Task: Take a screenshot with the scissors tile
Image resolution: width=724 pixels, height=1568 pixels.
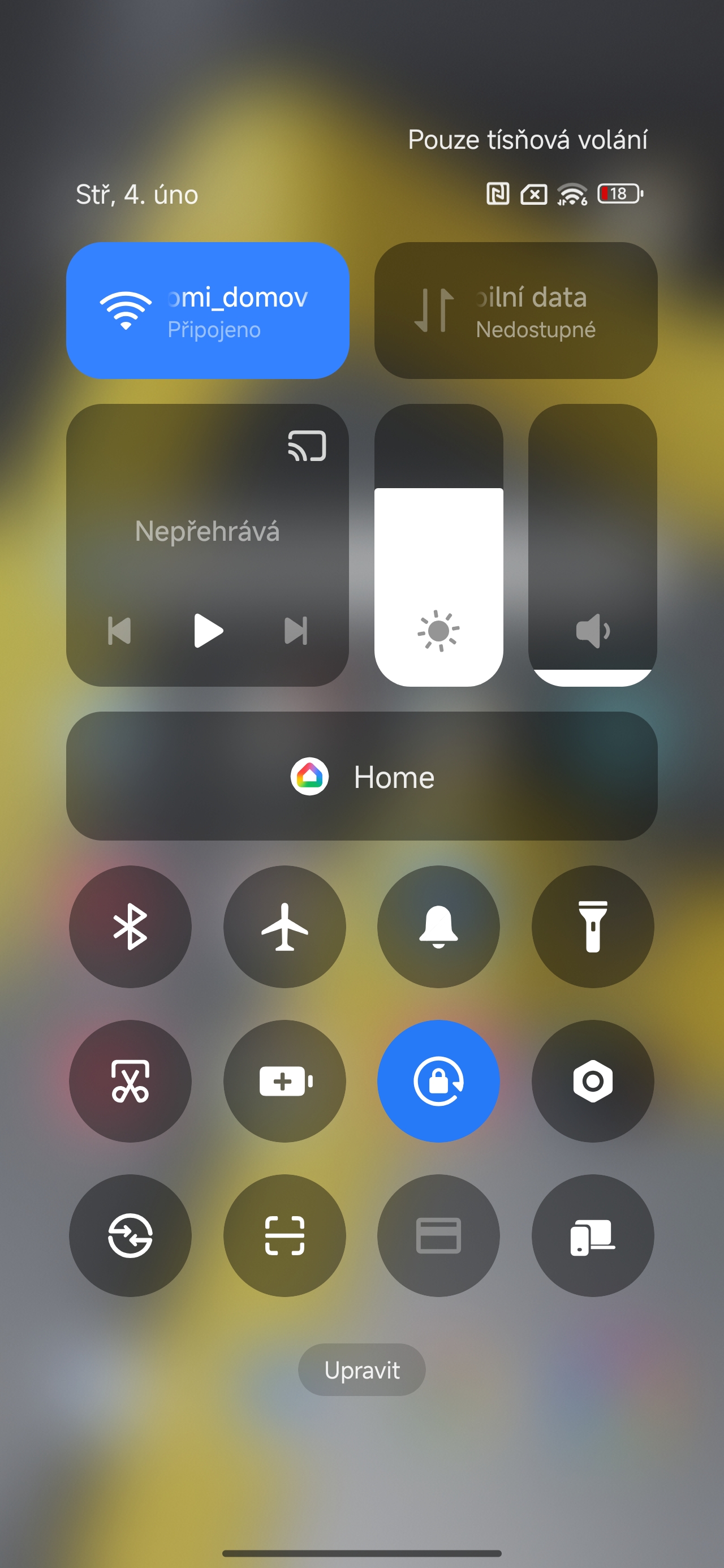Action: click(130, 1081)
